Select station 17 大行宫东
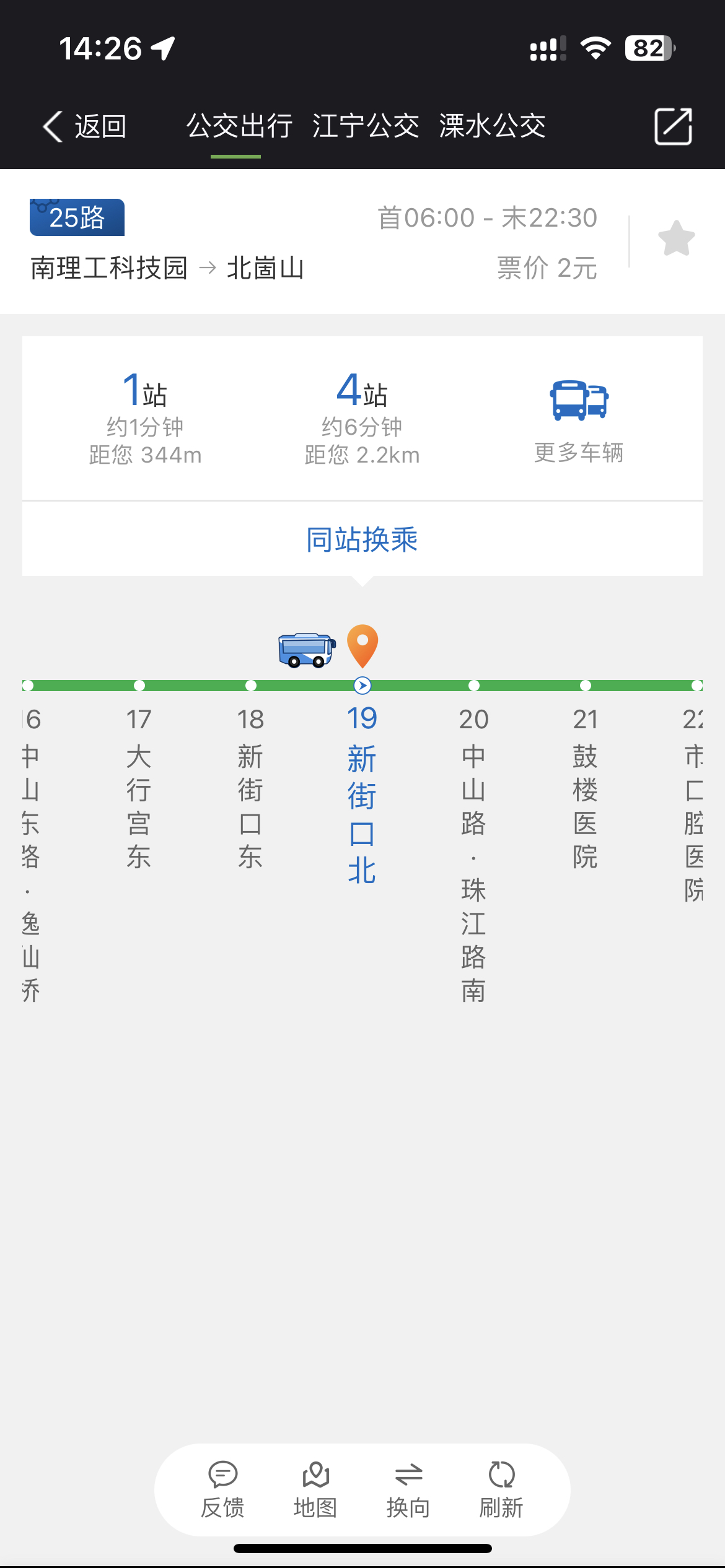This screenshot has height=1568, width=725. click(x=139, y=788)
